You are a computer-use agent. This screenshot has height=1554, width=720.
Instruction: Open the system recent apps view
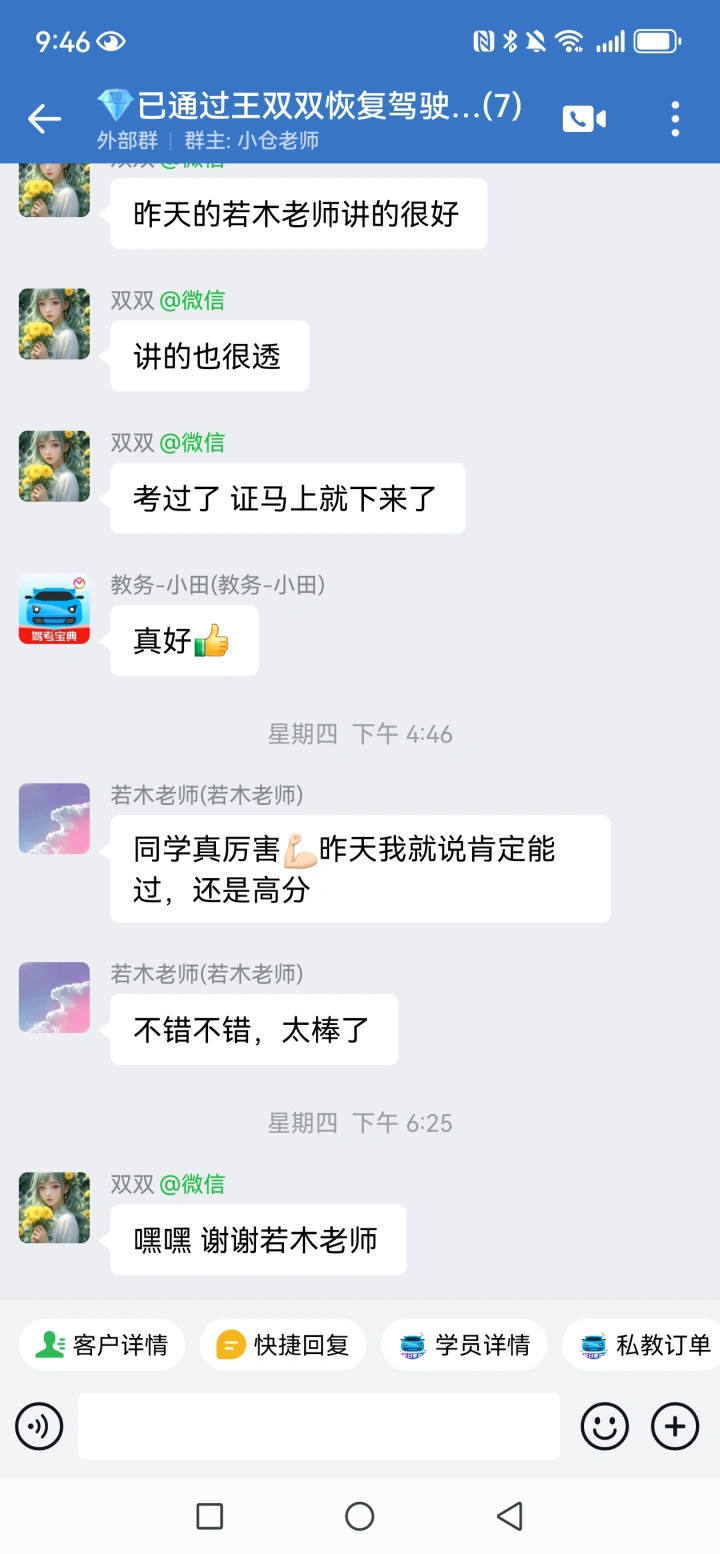coord(210,1516)
